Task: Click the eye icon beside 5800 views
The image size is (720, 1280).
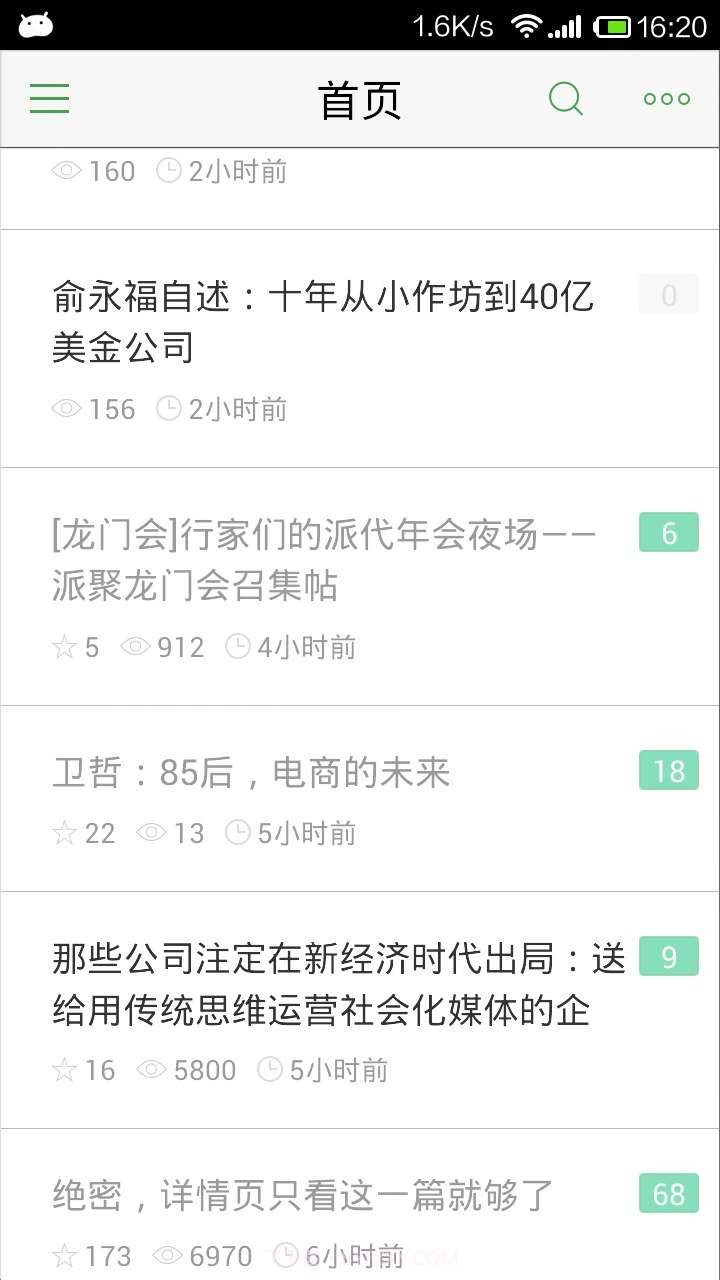Action: [151, 1069]
